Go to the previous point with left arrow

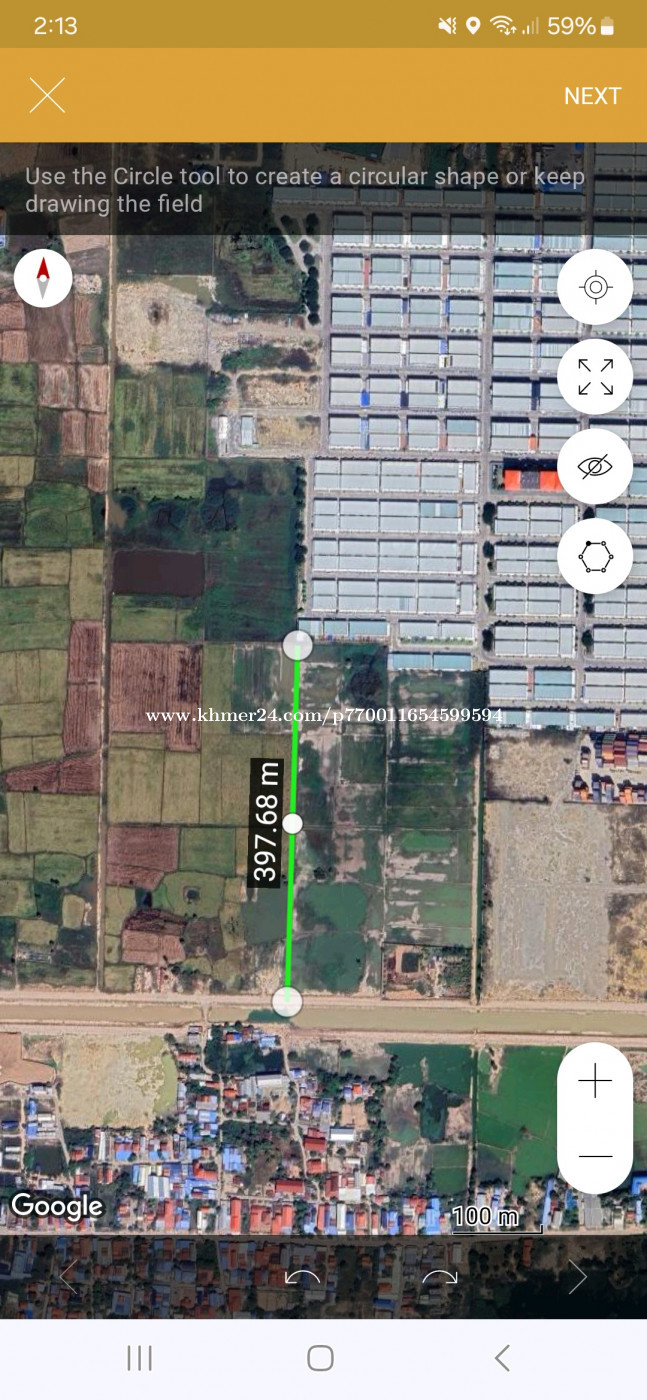pyautogui.click(x=68, y=1277)
